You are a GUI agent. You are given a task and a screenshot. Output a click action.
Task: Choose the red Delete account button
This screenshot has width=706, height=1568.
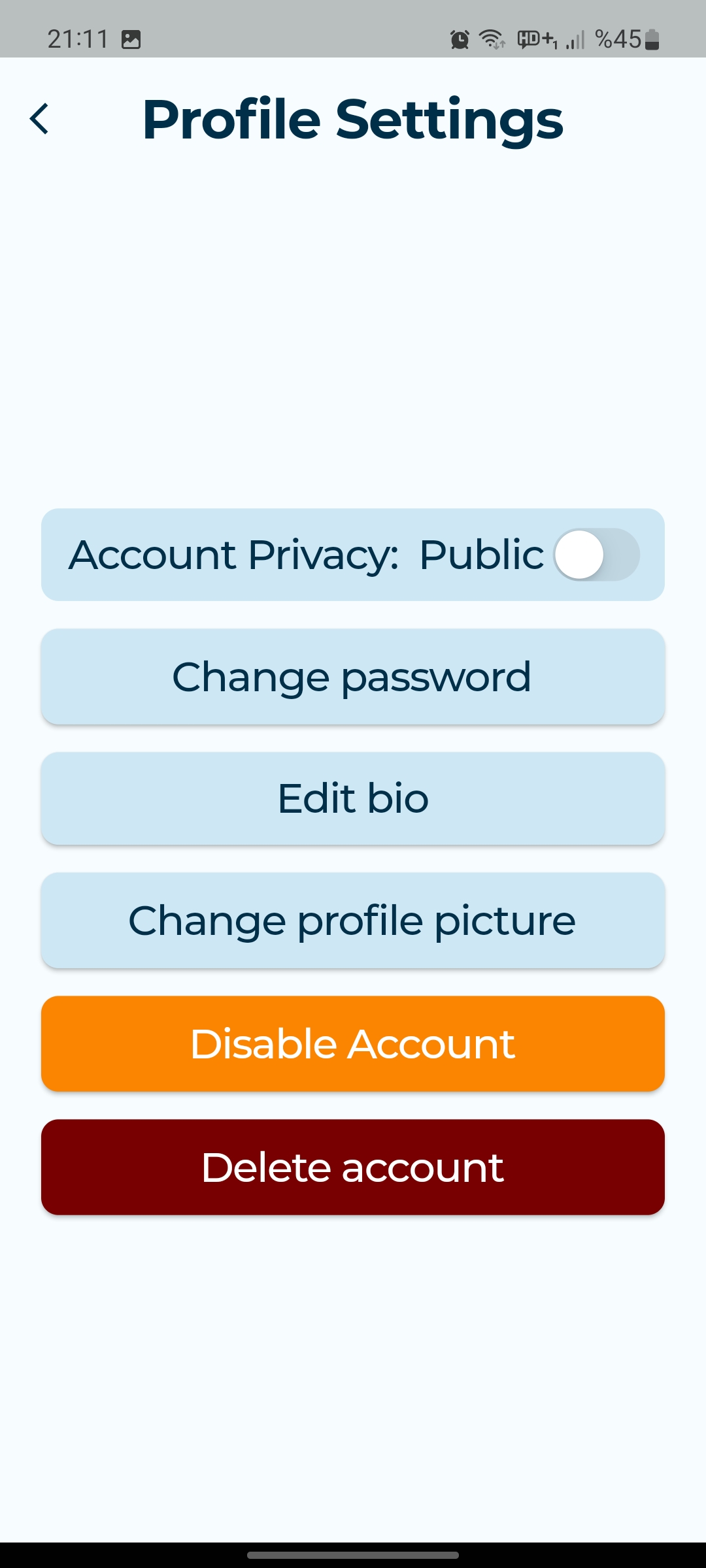coord(353,1167)
